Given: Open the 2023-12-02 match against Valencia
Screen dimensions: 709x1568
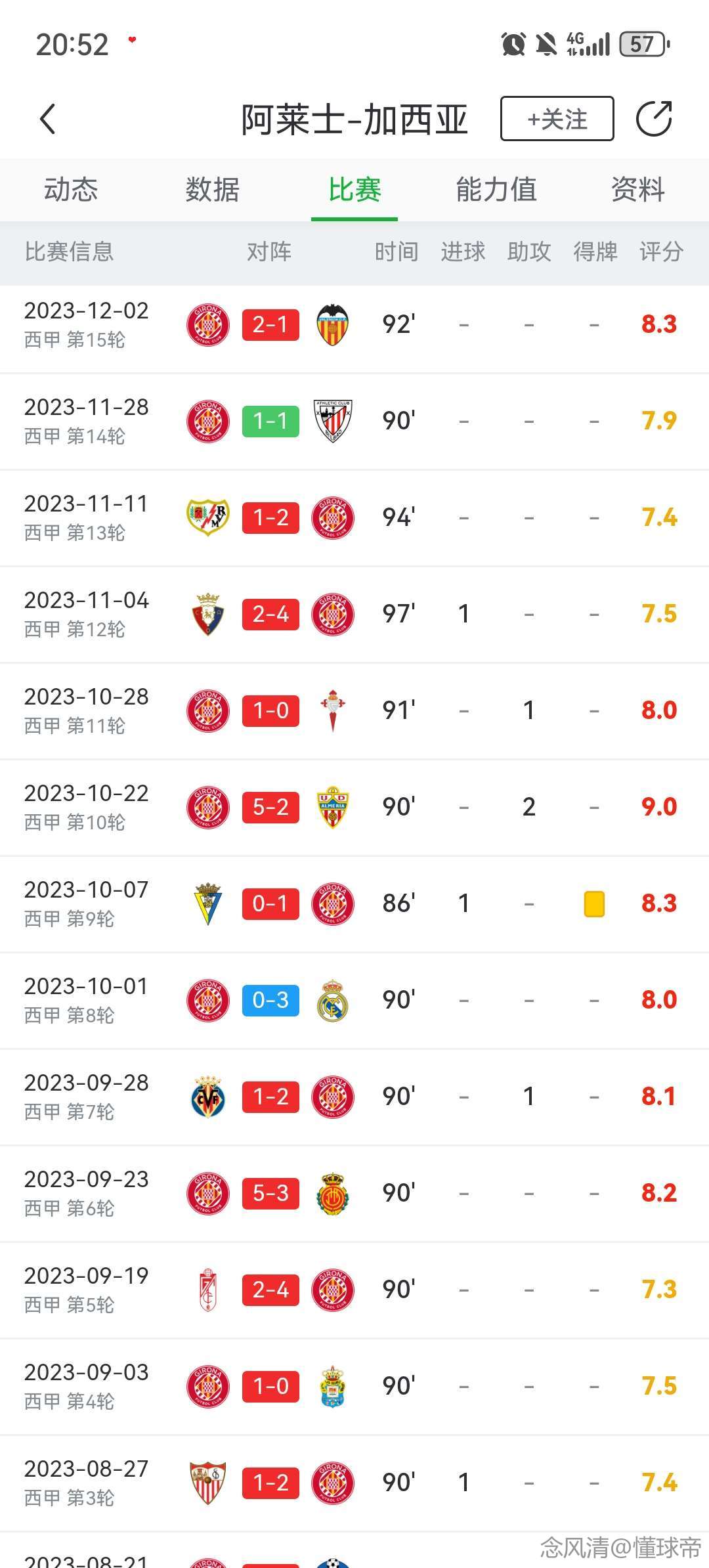Looking at the screenshot, I should [x=354, y=325].
